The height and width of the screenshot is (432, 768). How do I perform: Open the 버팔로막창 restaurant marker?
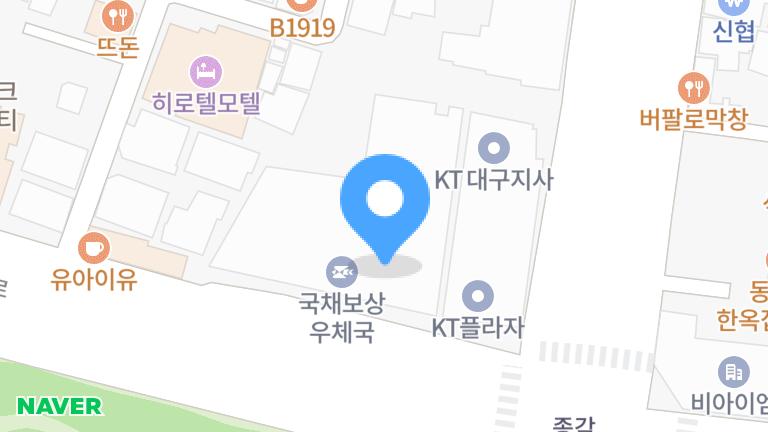click(694, 88)
